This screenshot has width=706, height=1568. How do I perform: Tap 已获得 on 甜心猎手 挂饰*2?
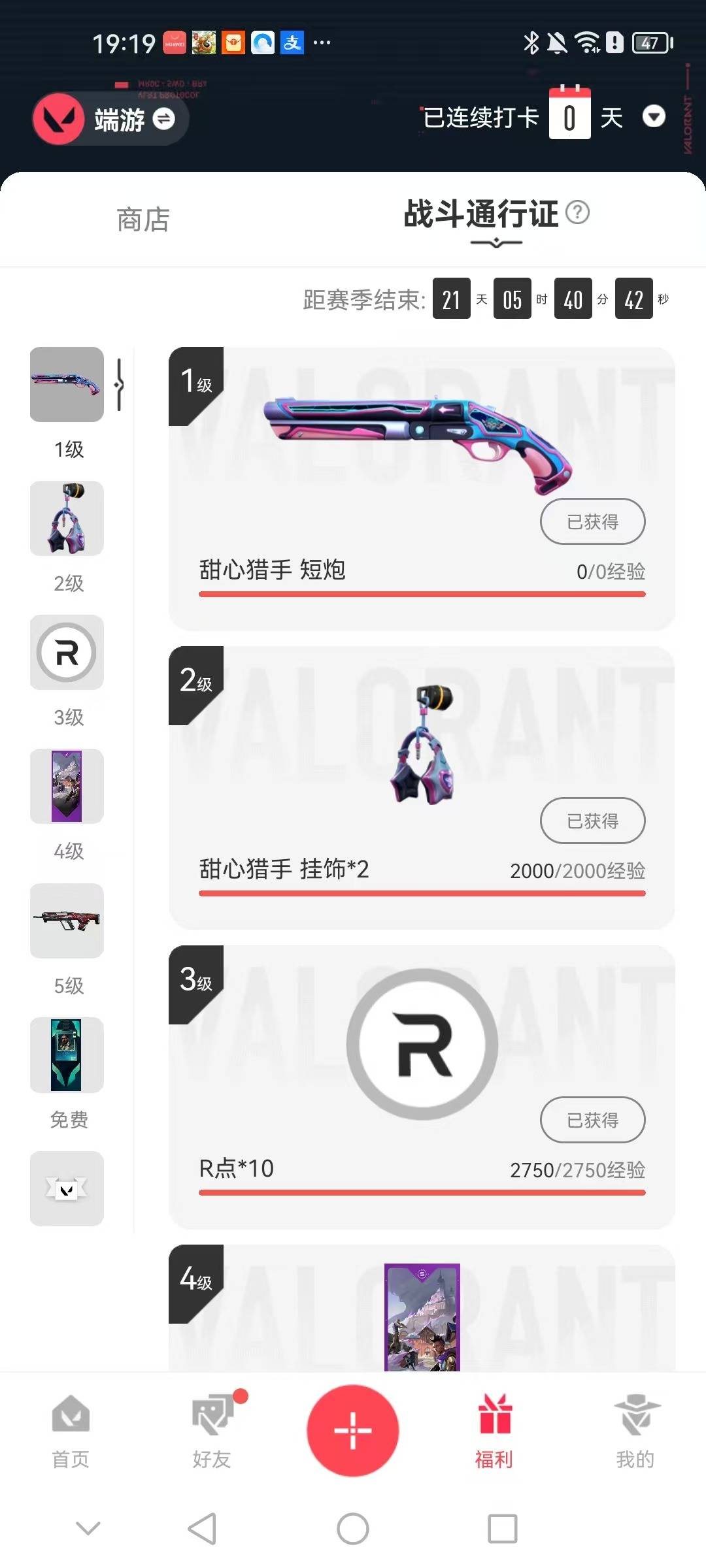[592, 821]
